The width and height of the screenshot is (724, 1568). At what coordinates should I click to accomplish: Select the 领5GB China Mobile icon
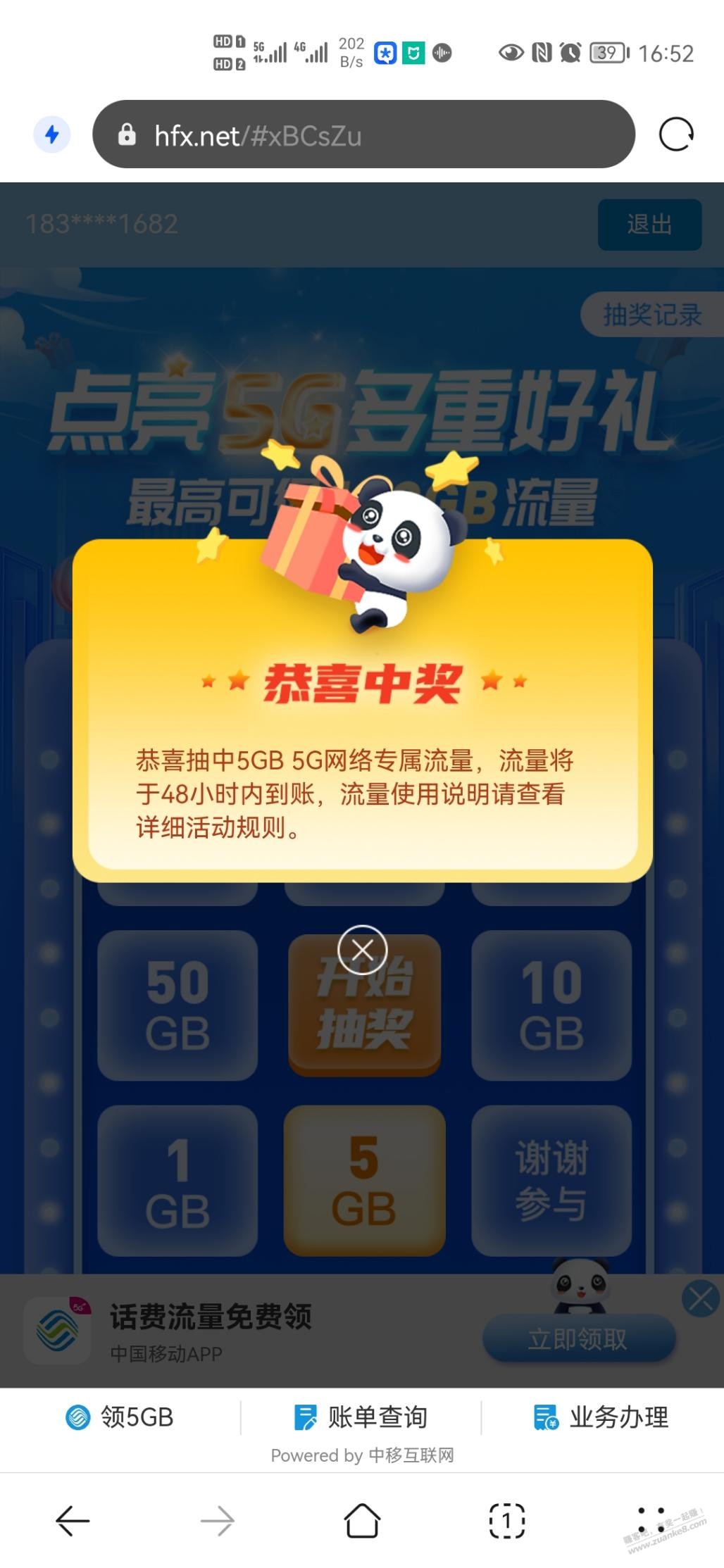coord(80,1417)
